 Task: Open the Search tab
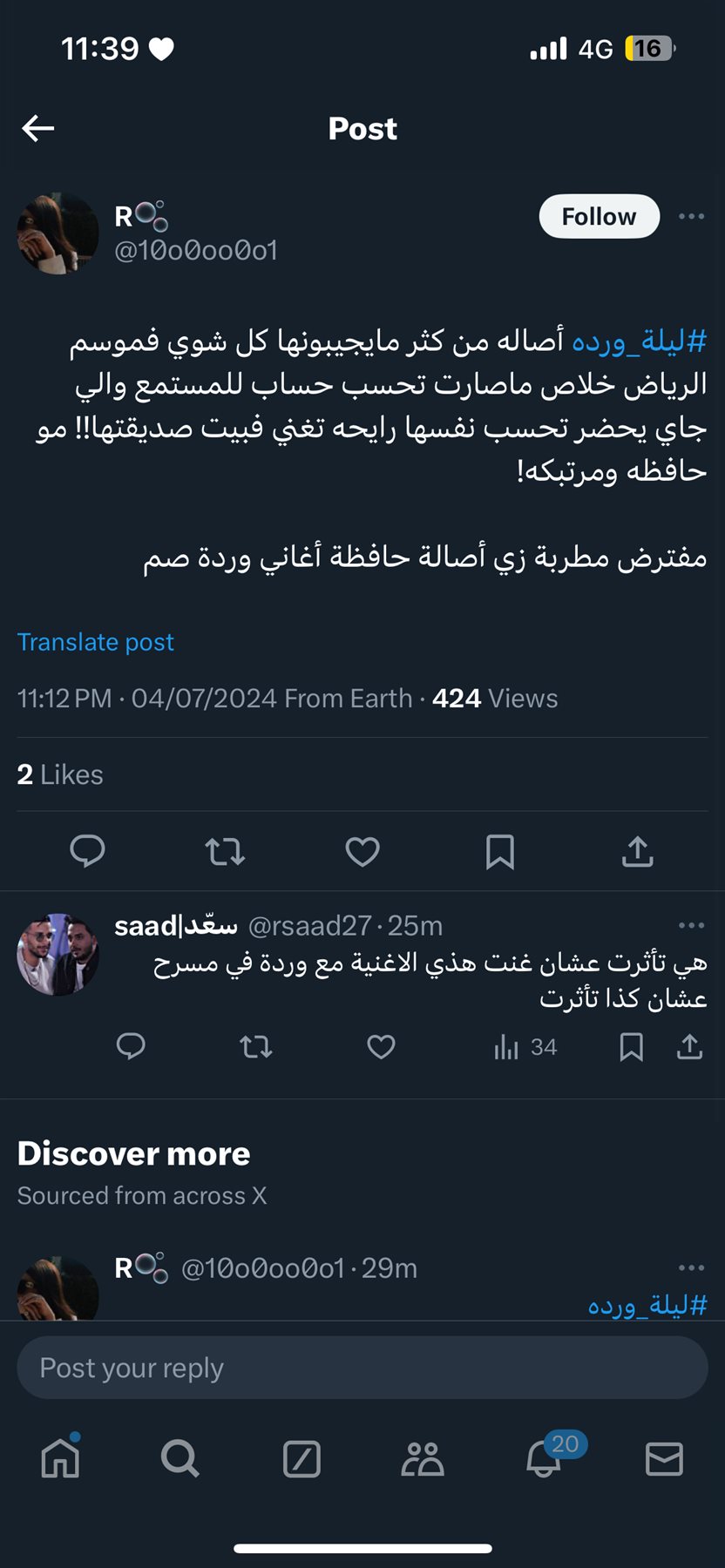[180, 1458]
